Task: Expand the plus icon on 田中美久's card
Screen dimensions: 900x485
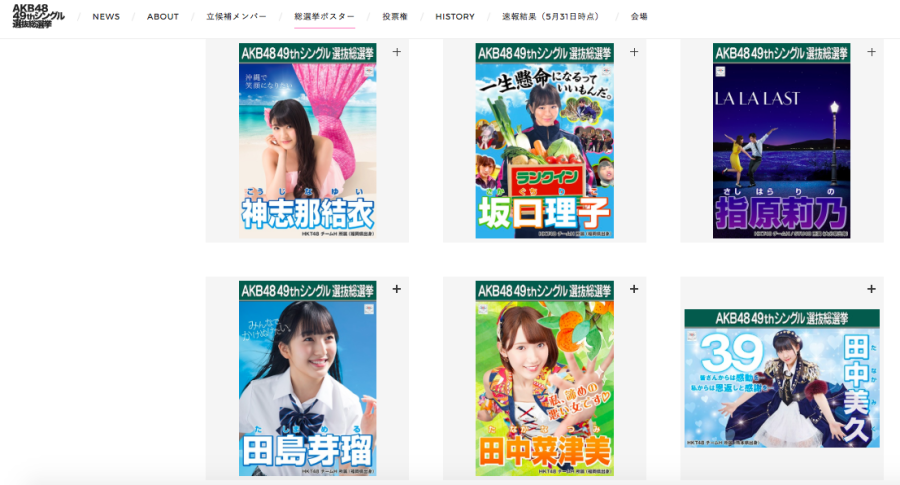Action: [x=871, y=289]
